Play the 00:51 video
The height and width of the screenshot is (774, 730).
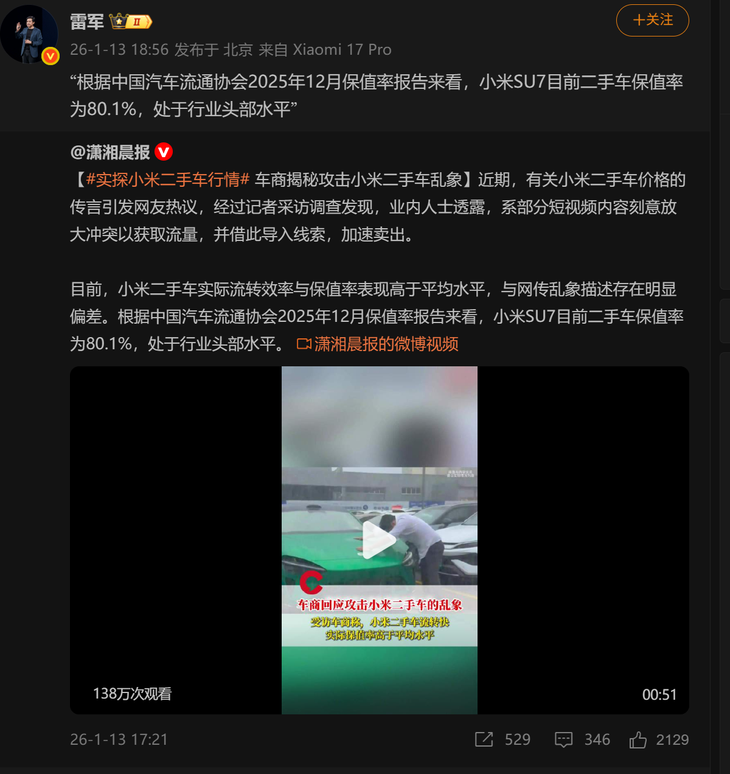378,540
